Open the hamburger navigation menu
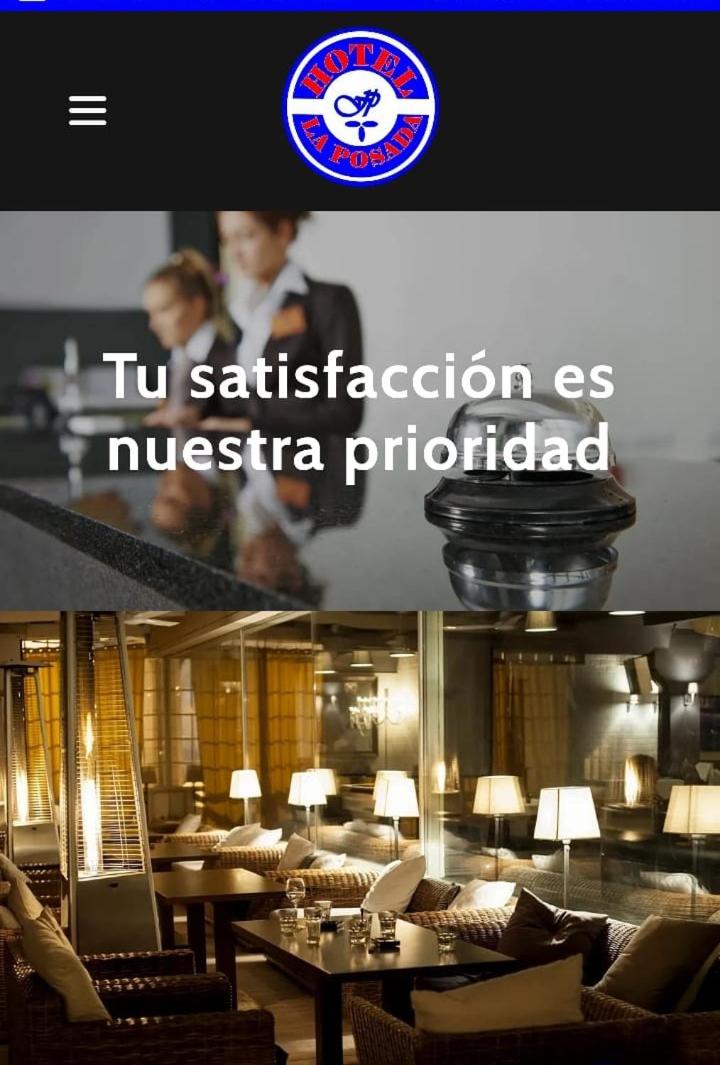 pyautogui.click(x=87, y=110)
